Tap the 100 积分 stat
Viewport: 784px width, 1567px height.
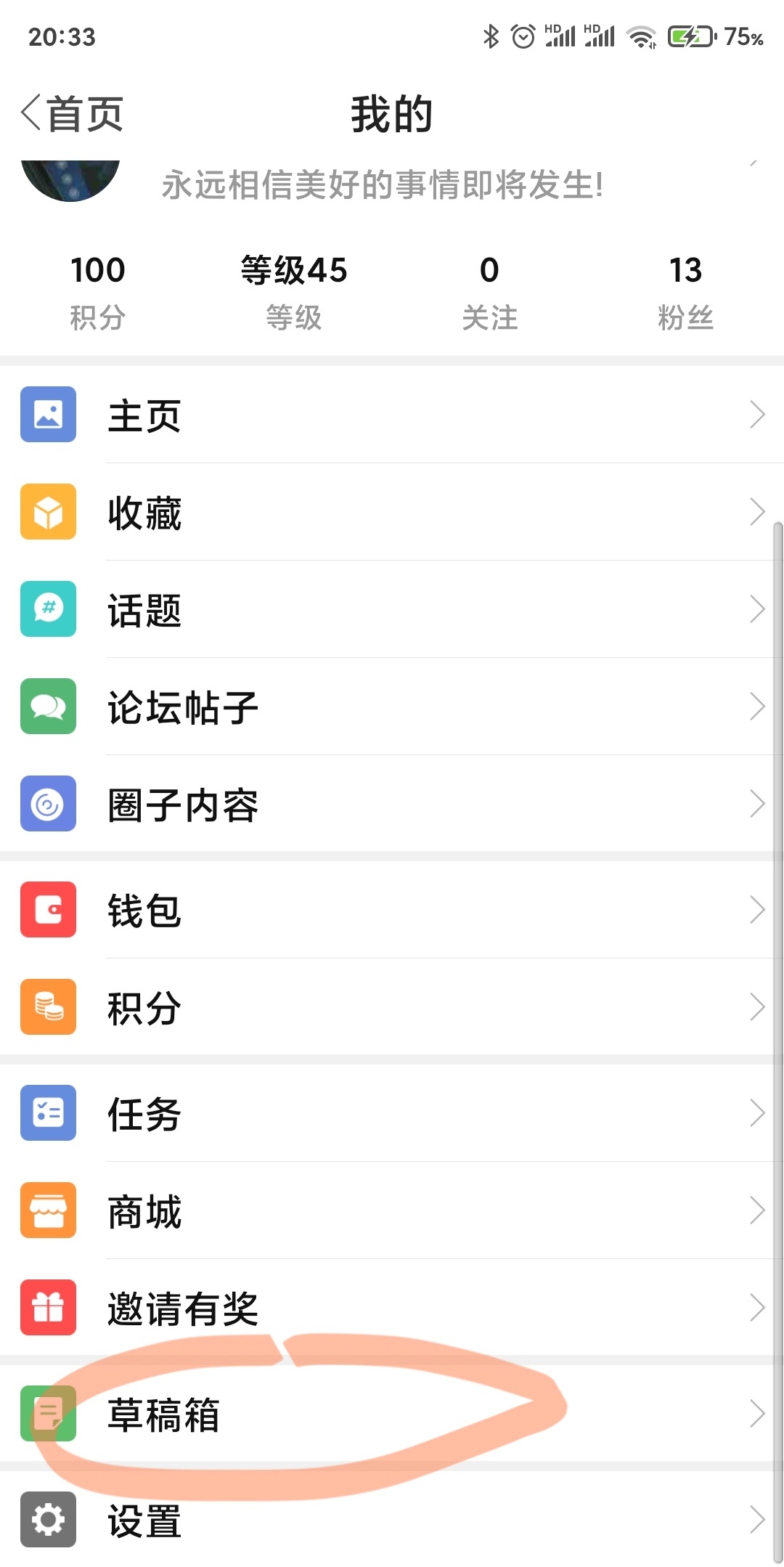[x=98, y=292]
